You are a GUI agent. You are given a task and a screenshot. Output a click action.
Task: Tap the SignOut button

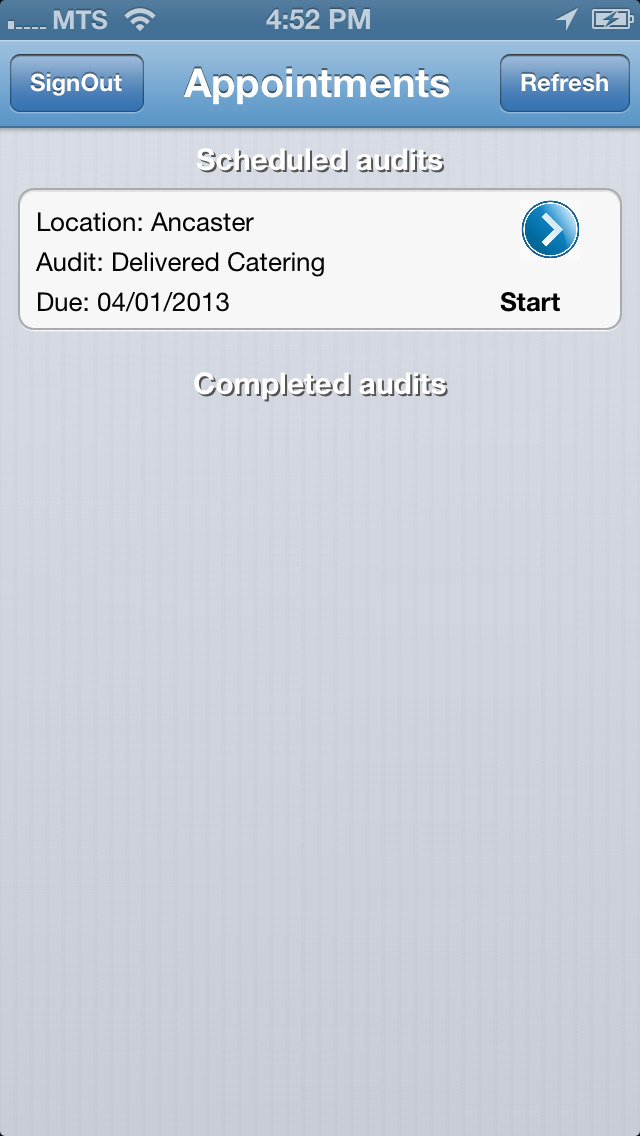point(76,83)
